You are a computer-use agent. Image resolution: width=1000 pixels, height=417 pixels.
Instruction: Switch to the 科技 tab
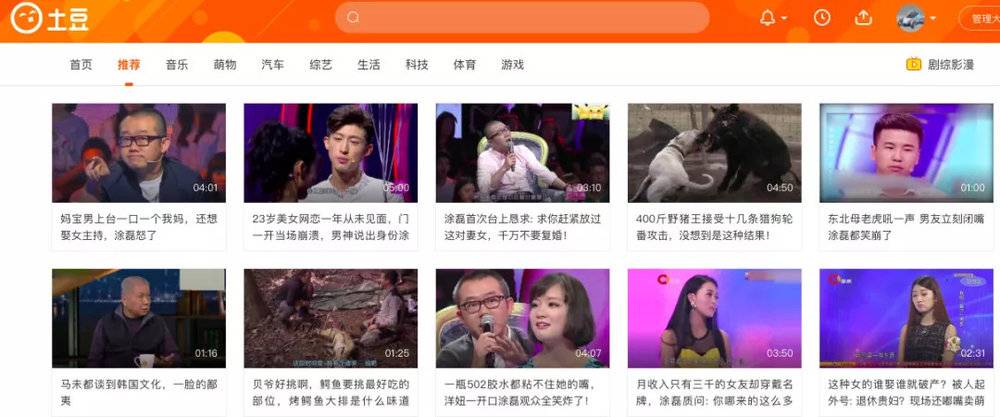(x=417, y=65)
